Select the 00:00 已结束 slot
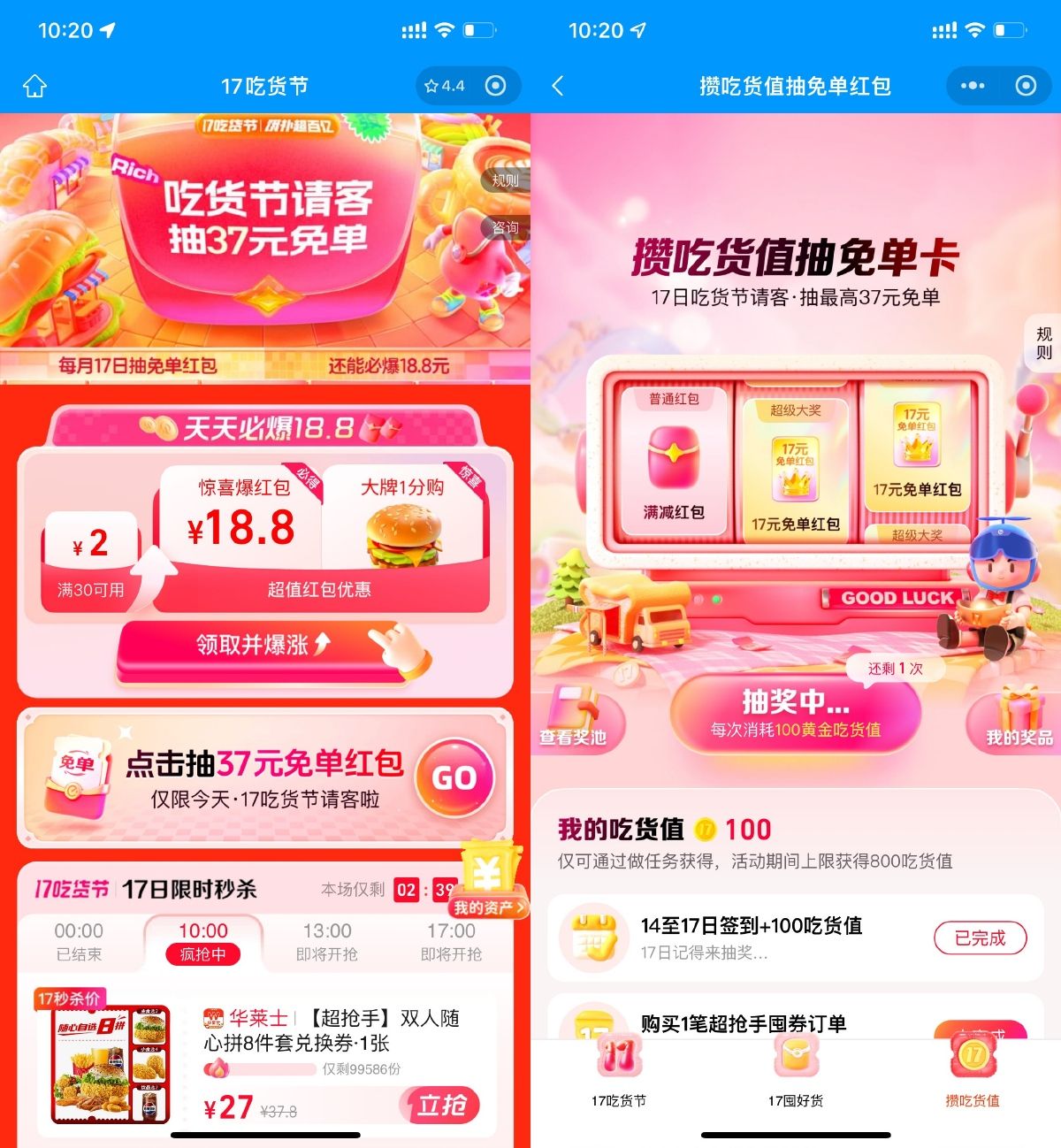1061x1148 pixels. pyautogui.click(x=79, y=941)
